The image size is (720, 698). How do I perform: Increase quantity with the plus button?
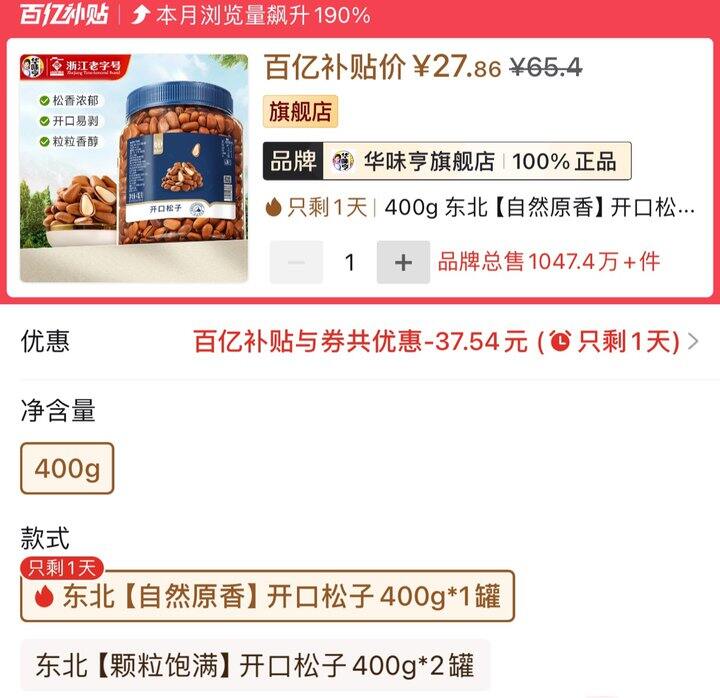pyautogui.click(x=403, y=262)
